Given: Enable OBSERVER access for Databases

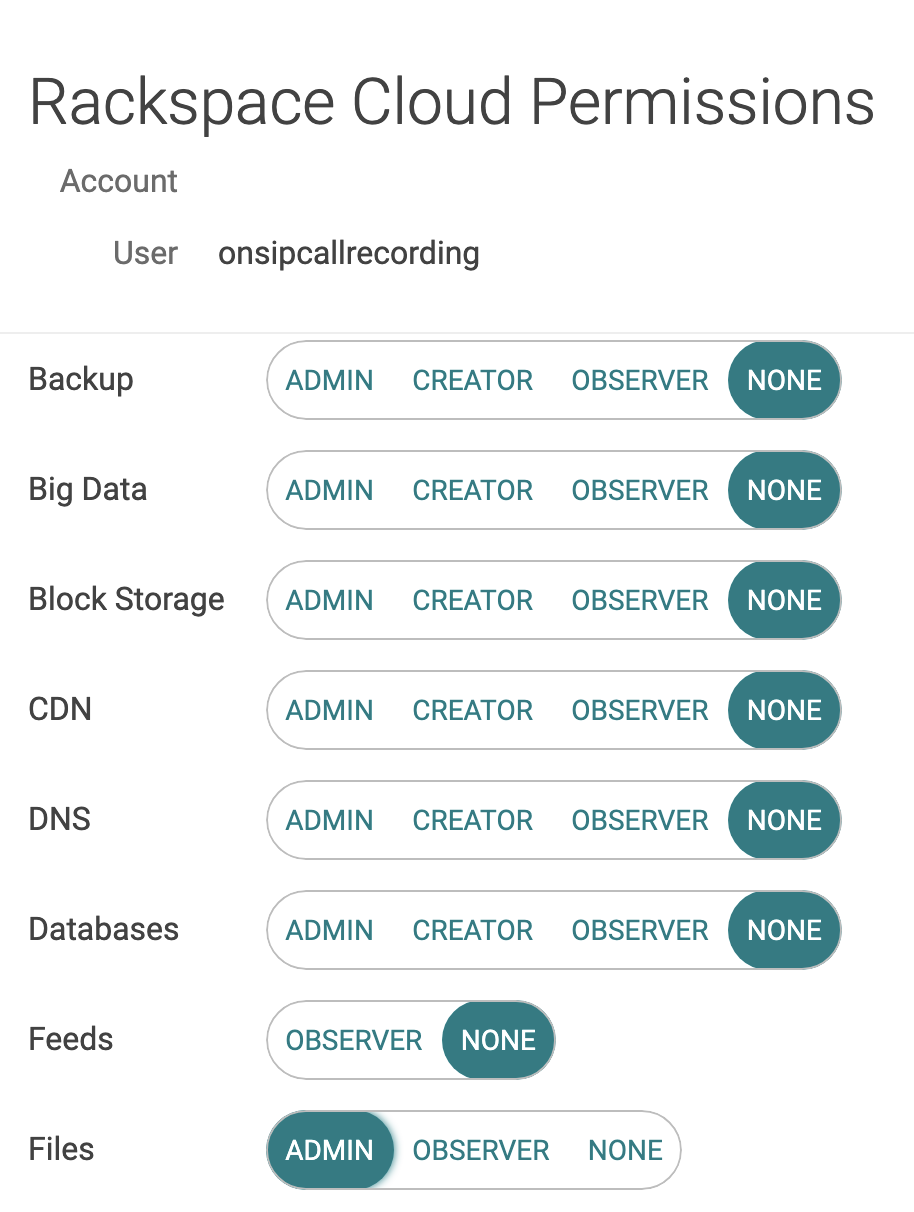Looking at the screenshot, I should pos(640,930).
